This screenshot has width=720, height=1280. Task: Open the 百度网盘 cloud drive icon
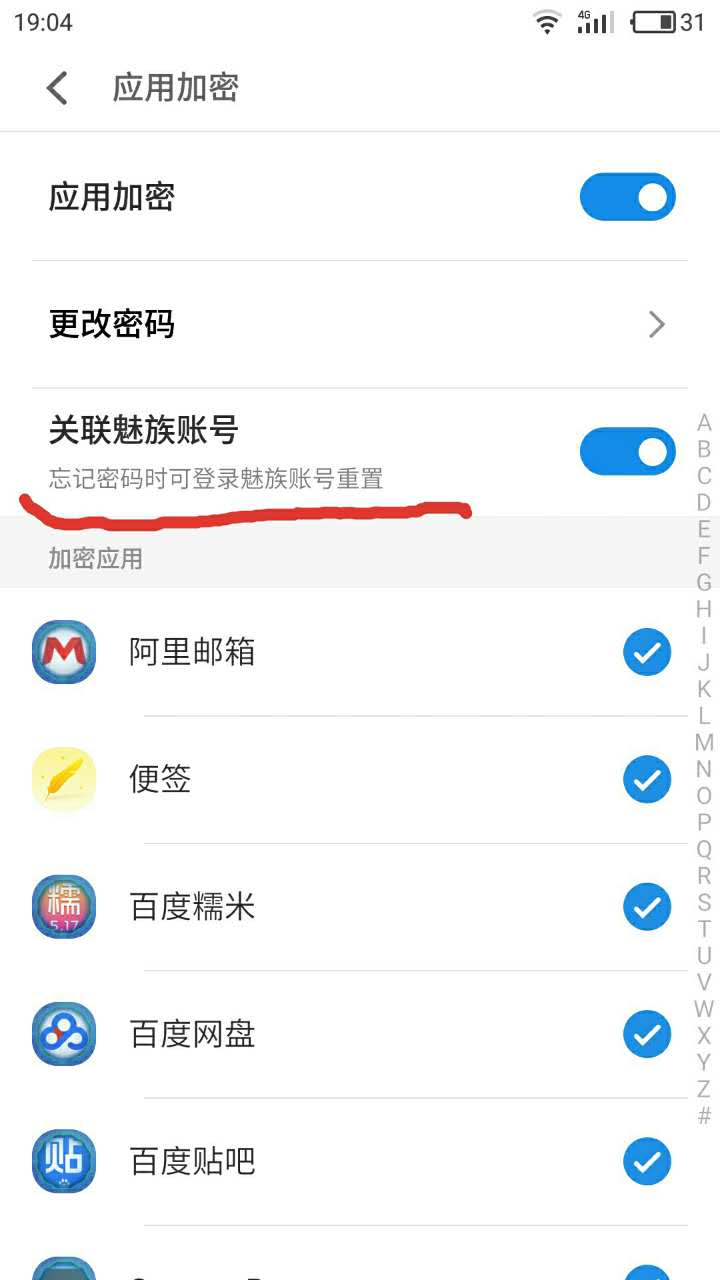63,1034
